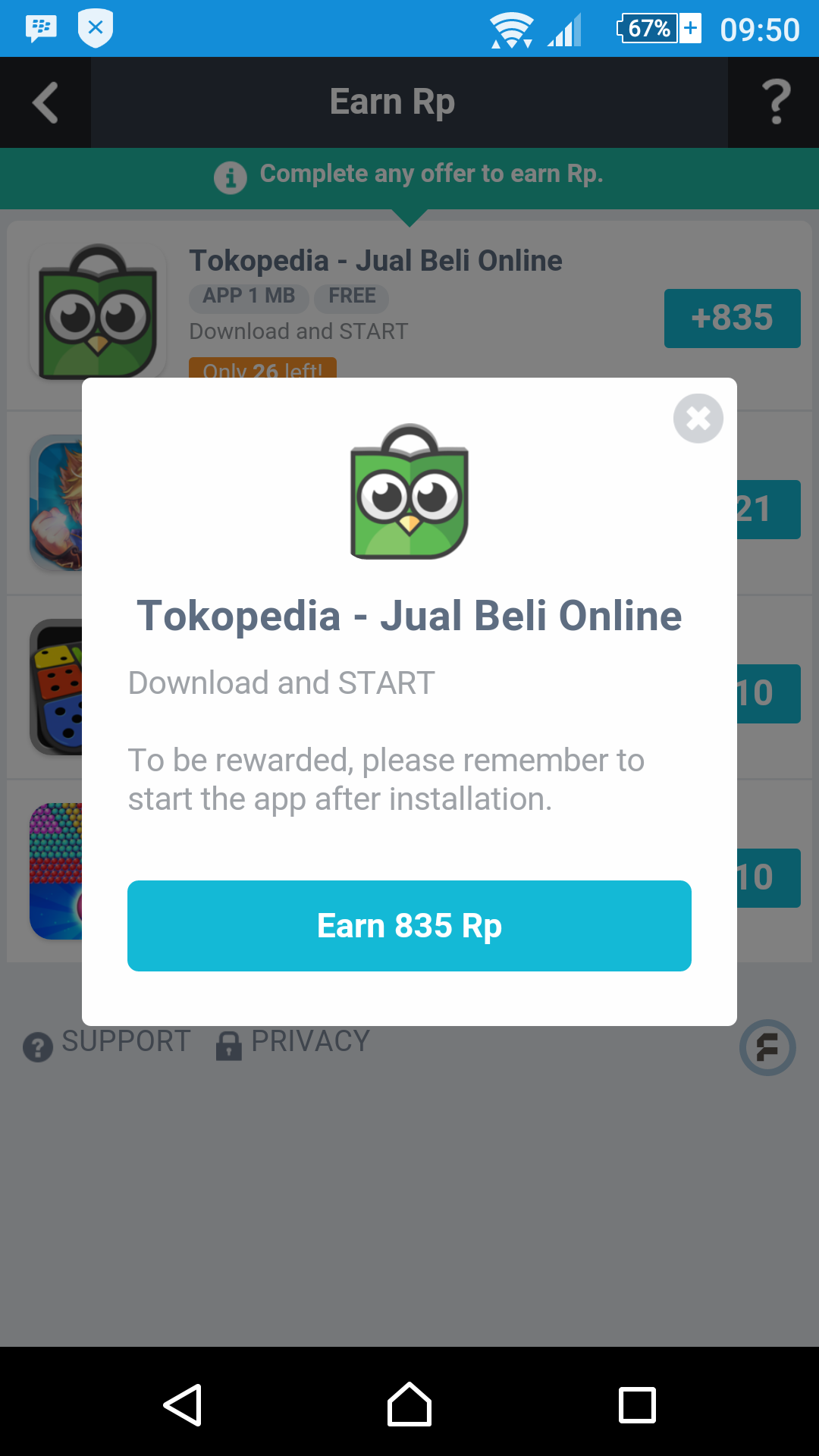Tap the shield icon in the status bar
Viewport: 819px width, 1456px height.
[x=94, y=28]
